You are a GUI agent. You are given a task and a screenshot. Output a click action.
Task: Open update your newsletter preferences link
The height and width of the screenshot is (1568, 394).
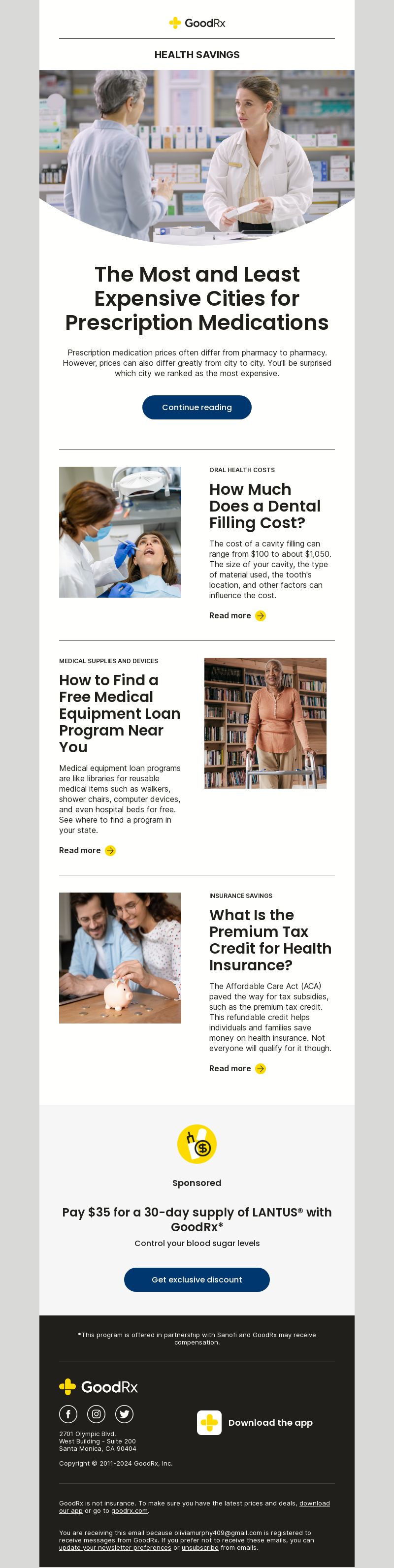point(114,1547)
